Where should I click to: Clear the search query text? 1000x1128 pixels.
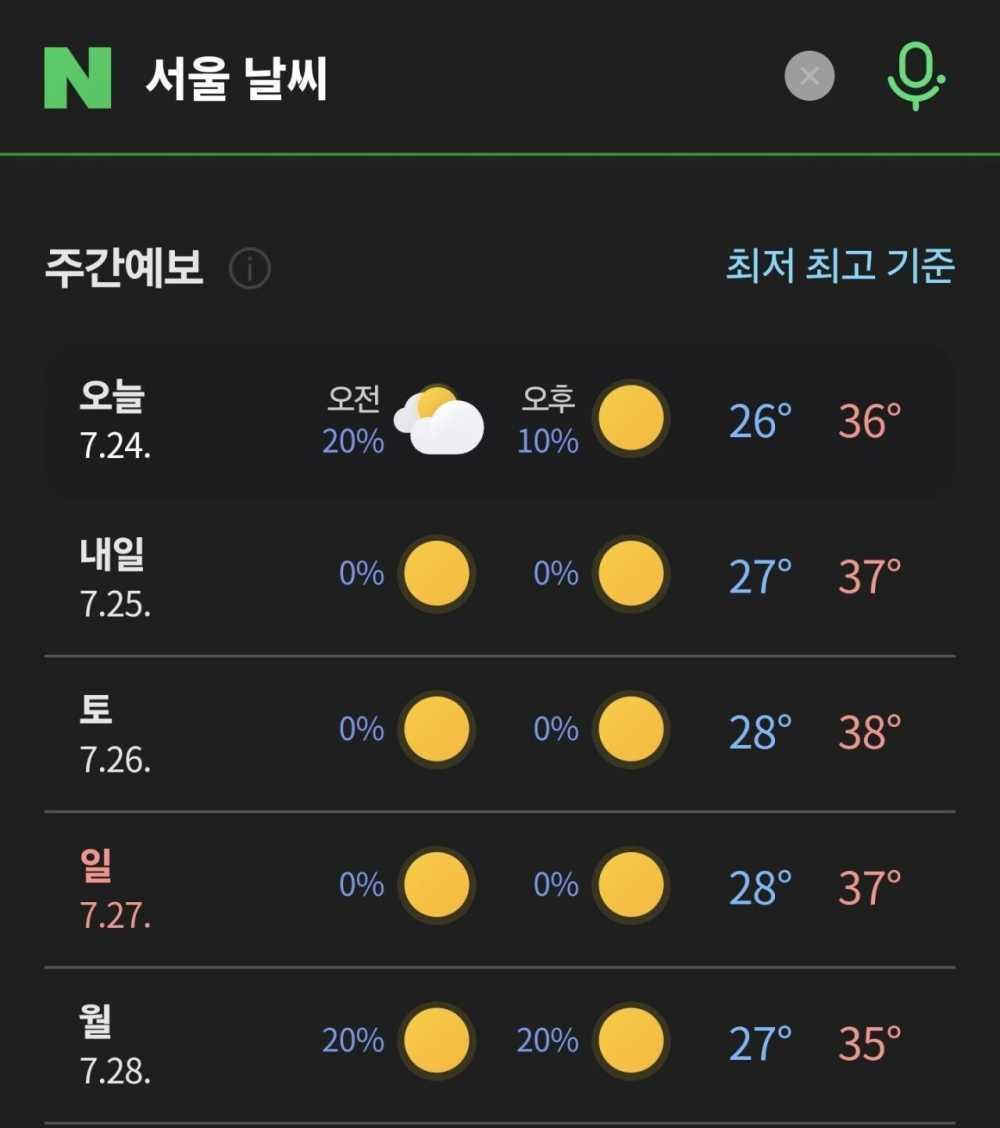[x=809, y=77]
